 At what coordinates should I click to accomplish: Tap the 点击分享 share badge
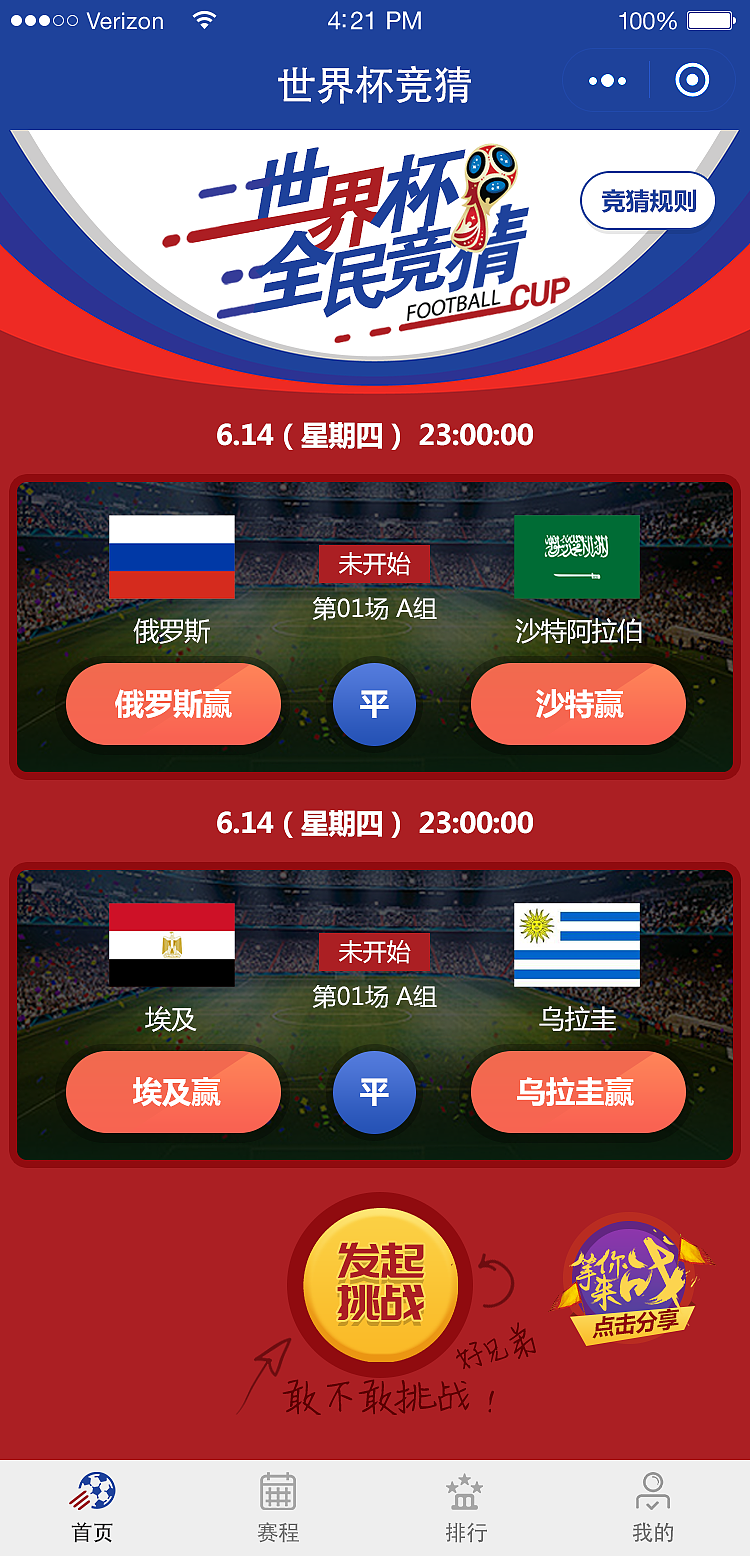point(634,1282)
